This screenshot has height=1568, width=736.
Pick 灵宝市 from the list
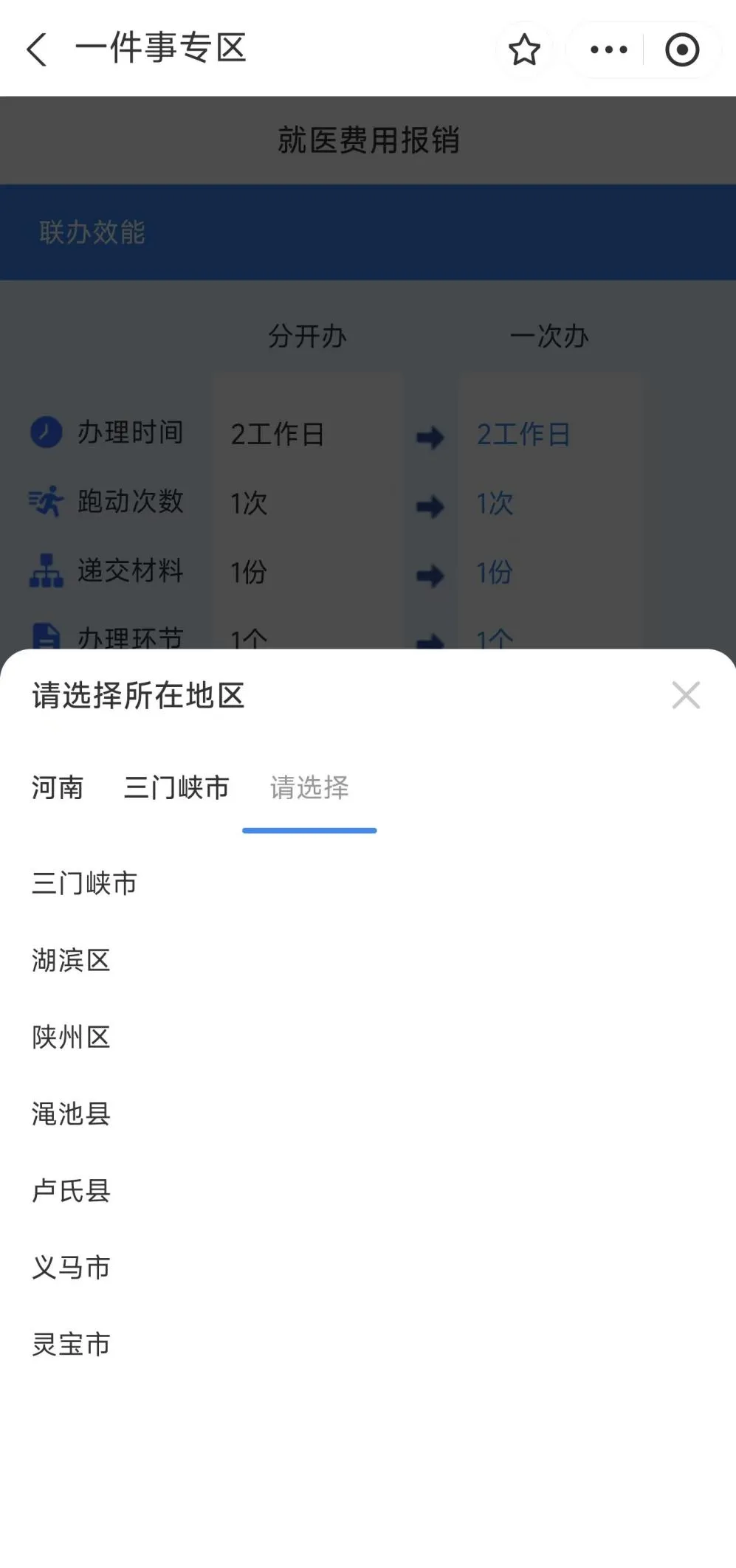click(x=71, y=1344)
